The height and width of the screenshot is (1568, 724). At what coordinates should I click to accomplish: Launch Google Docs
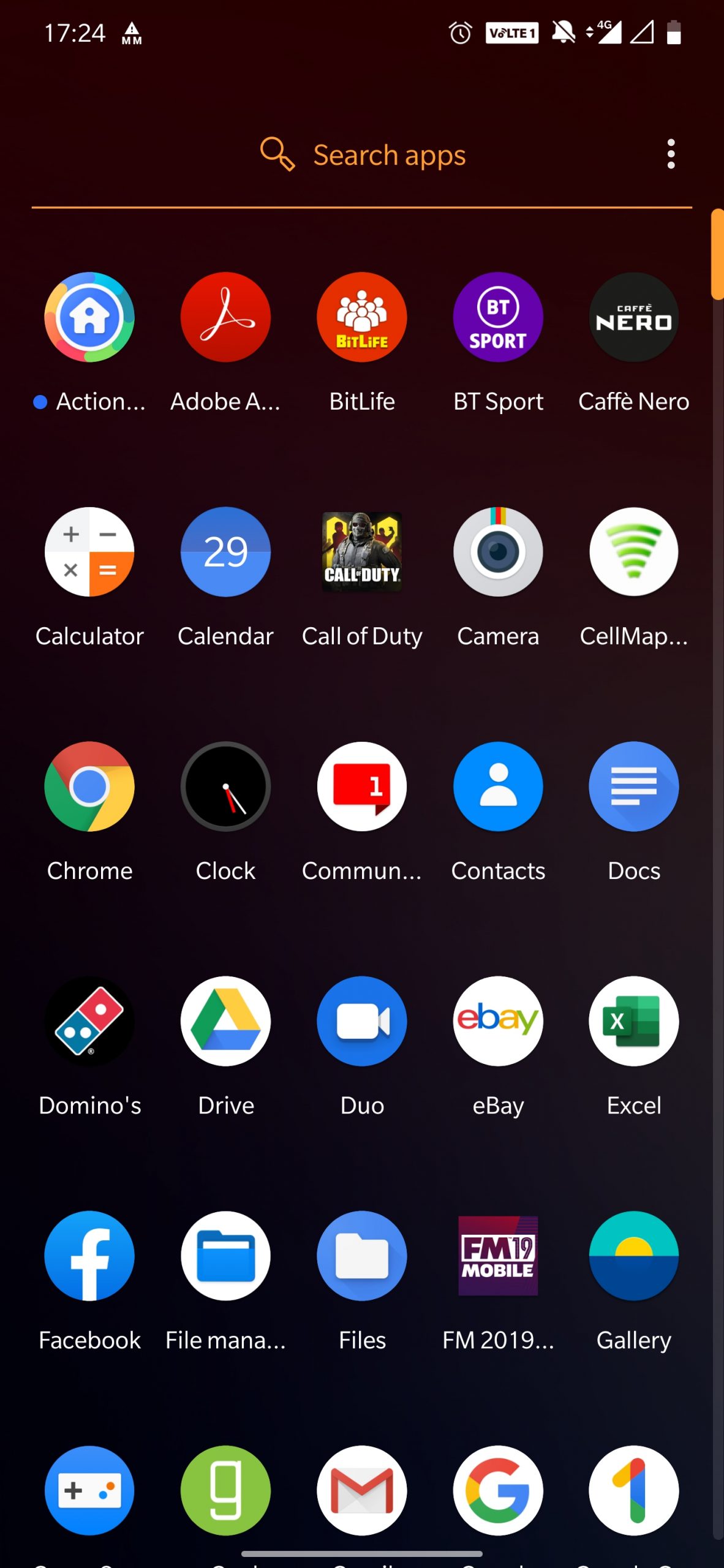point(634,786)
